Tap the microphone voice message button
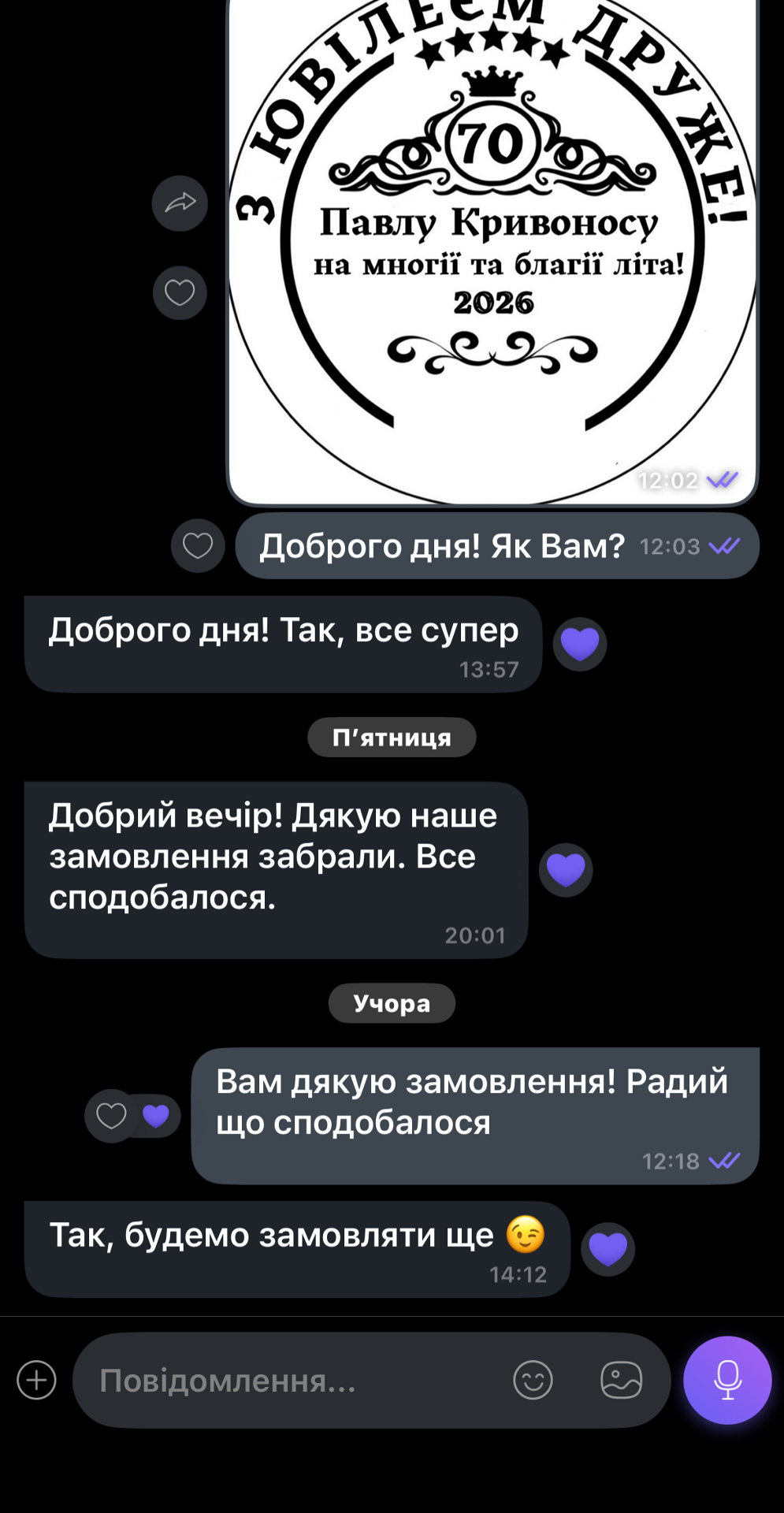Image resolution: width=784 pixels, height=1513 pixels. click(x=726, y=1380)
